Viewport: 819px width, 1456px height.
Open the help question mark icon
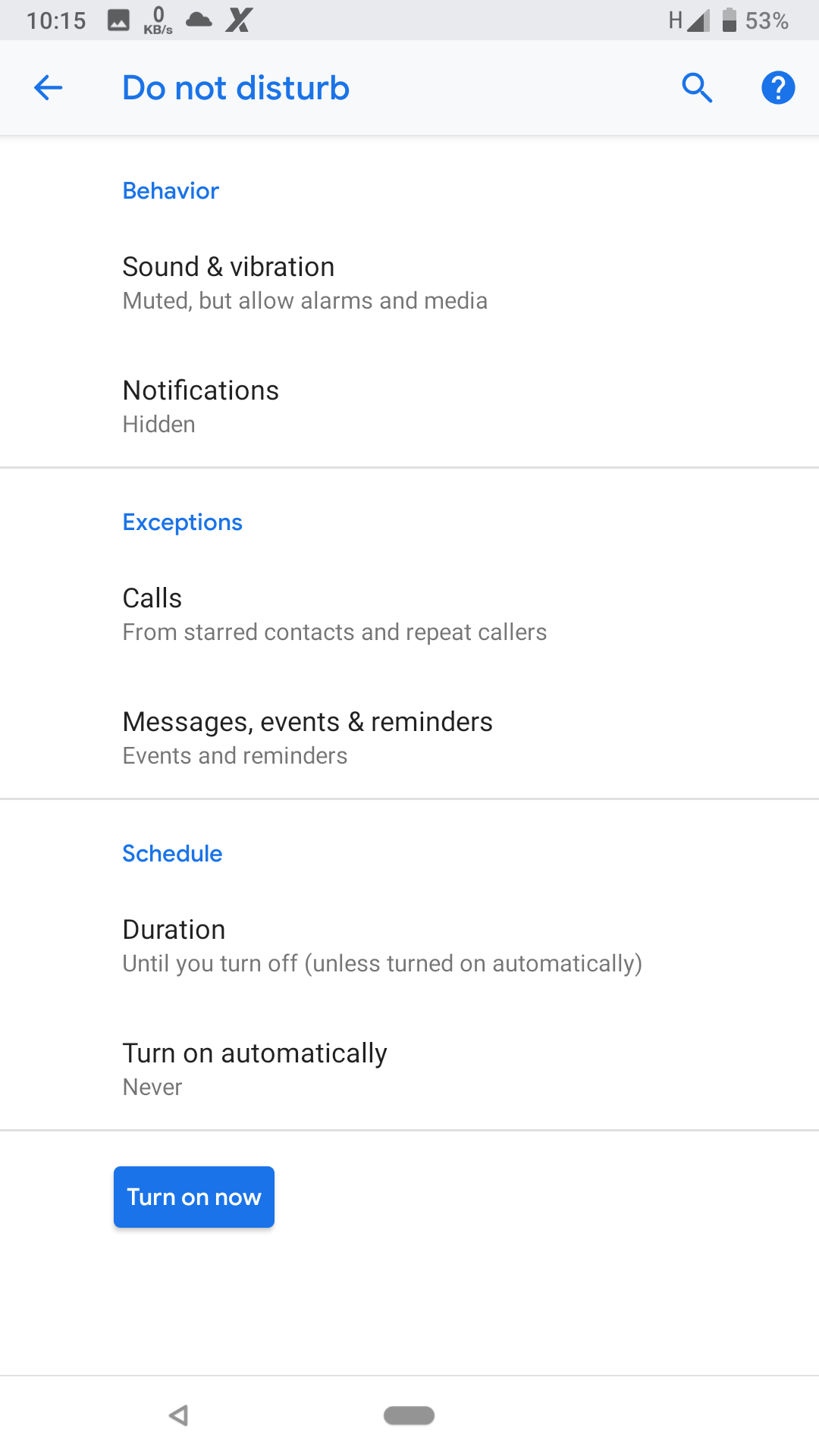777,88
